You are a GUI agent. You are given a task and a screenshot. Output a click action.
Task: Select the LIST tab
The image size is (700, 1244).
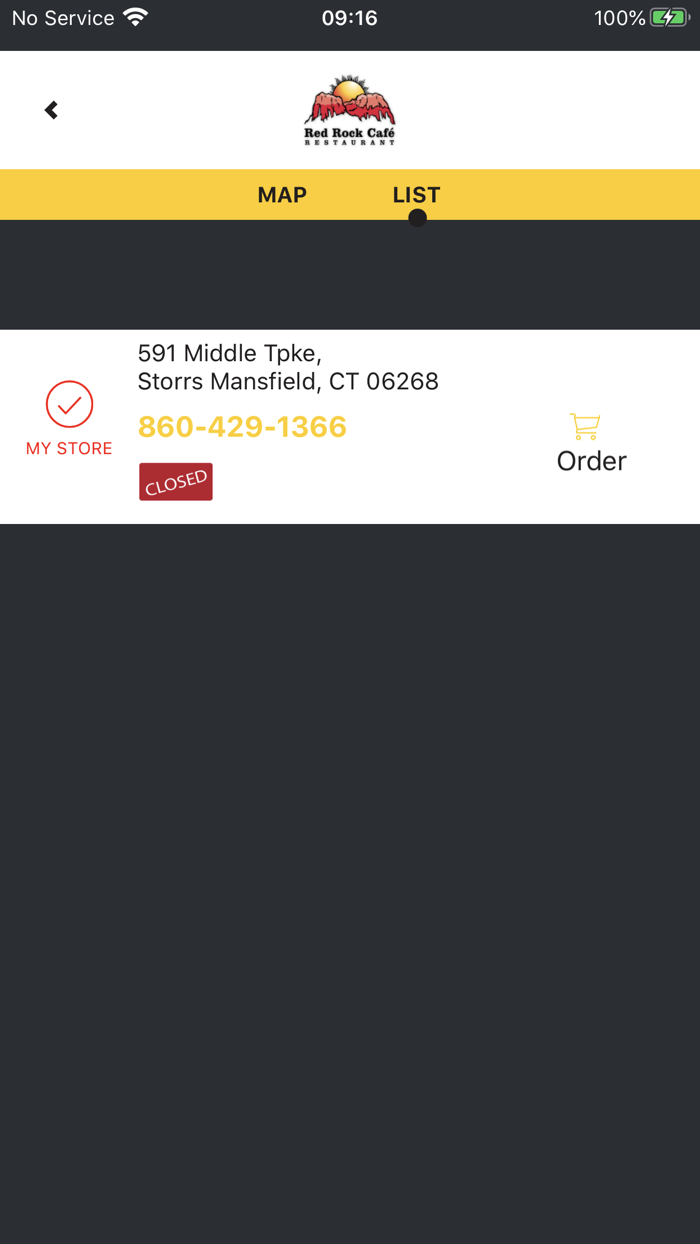click(416, 195)
